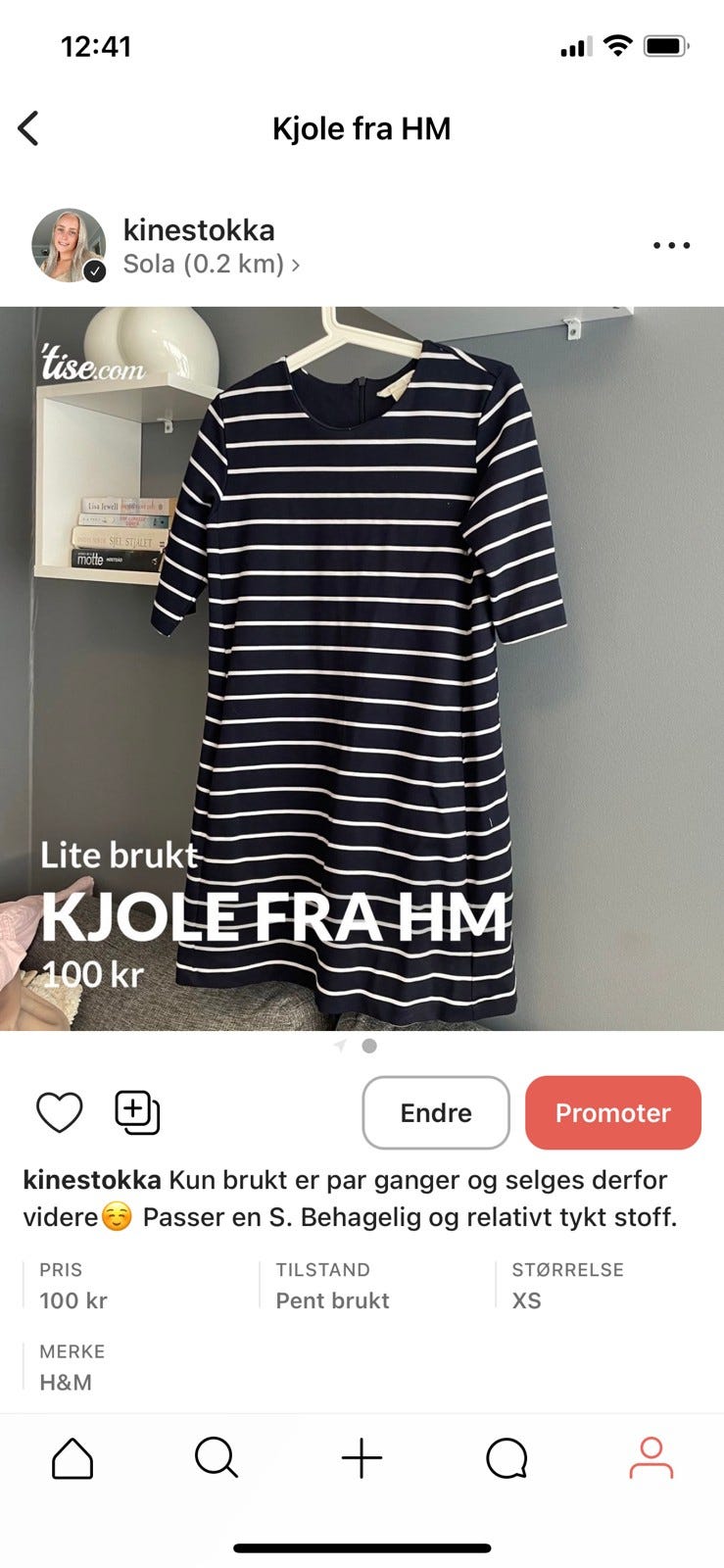
Task: Go back using the back arrow
Action: tap(30, 127)
